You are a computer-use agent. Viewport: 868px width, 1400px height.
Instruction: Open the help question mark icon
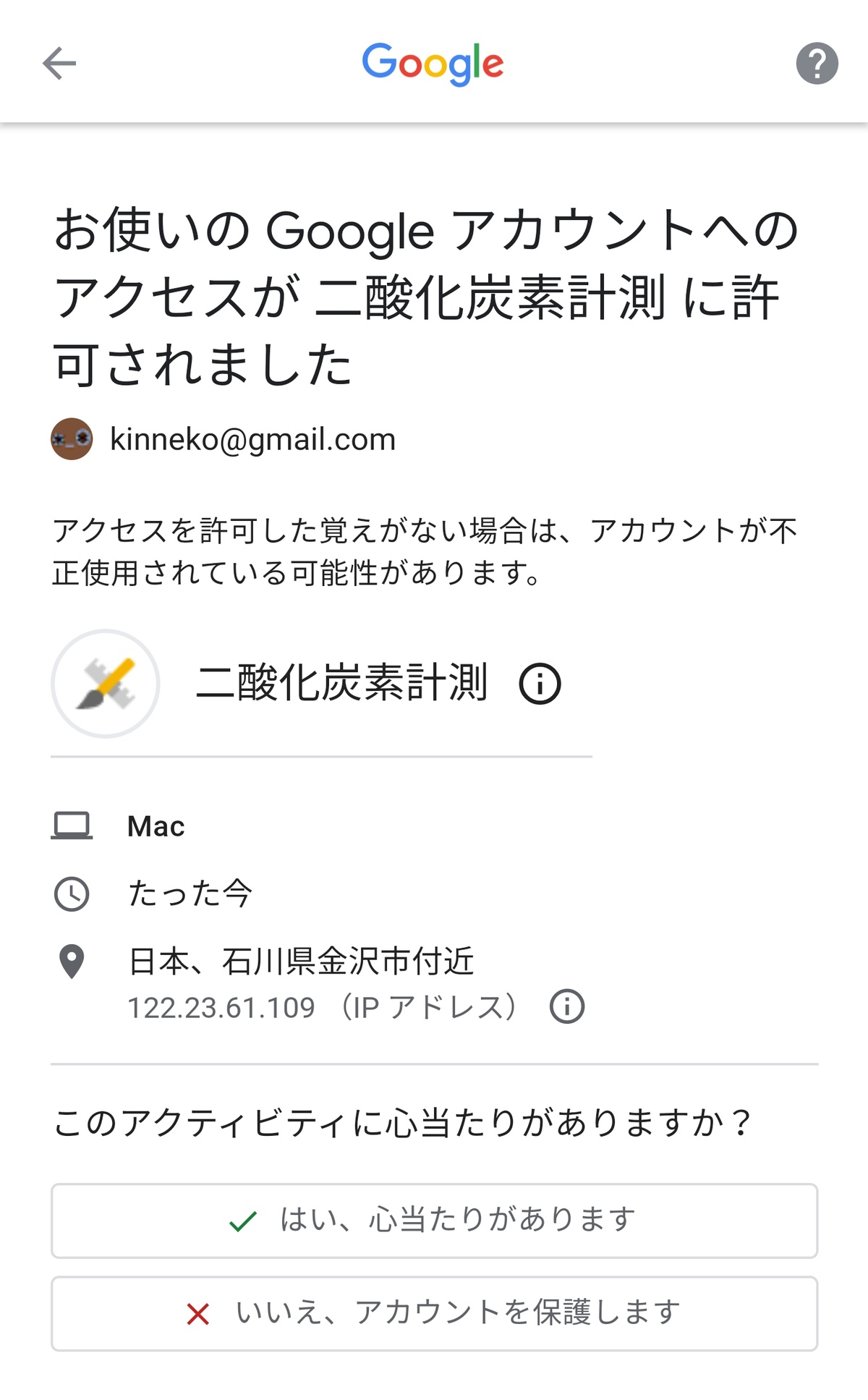(817, 64)
